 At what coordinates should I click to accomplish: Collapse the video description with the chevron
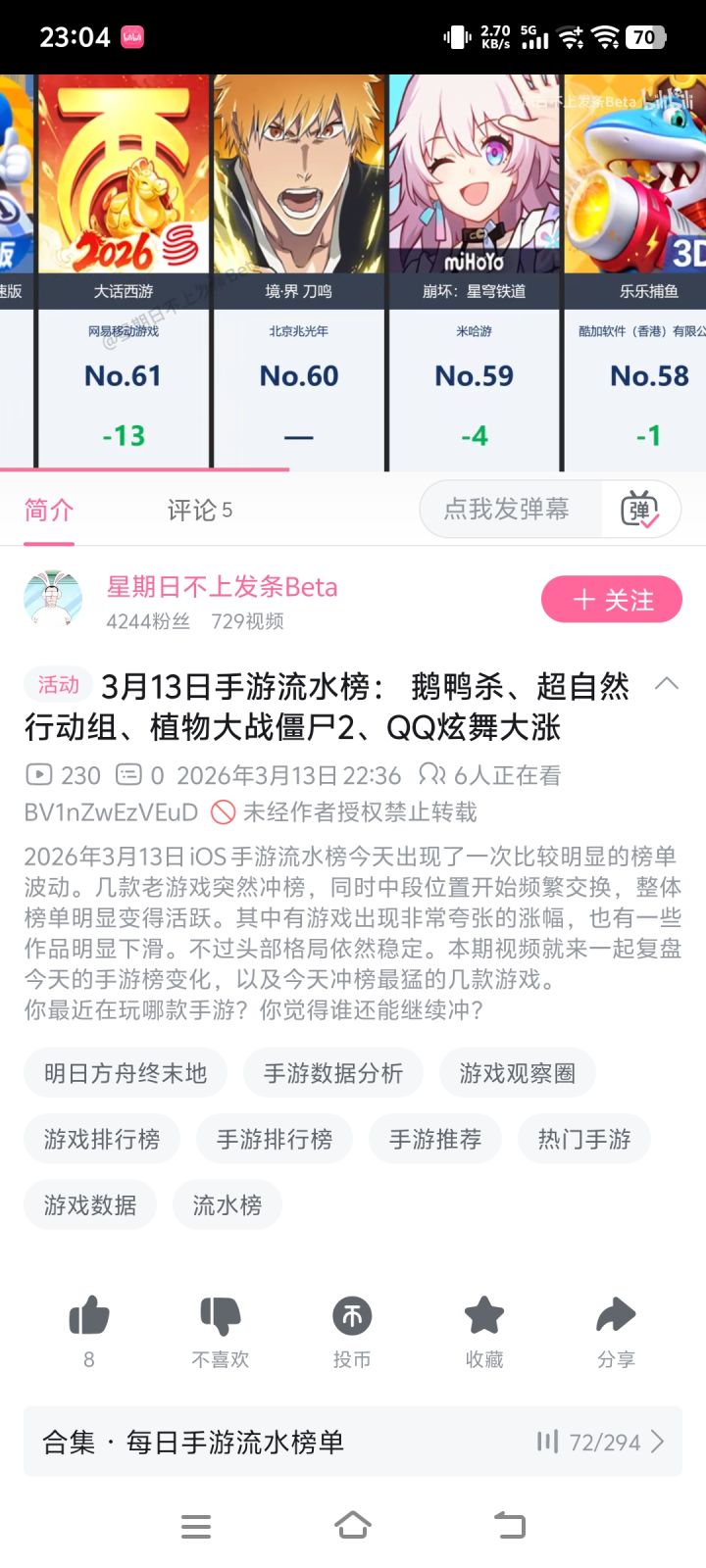click(x=668, y=684)
